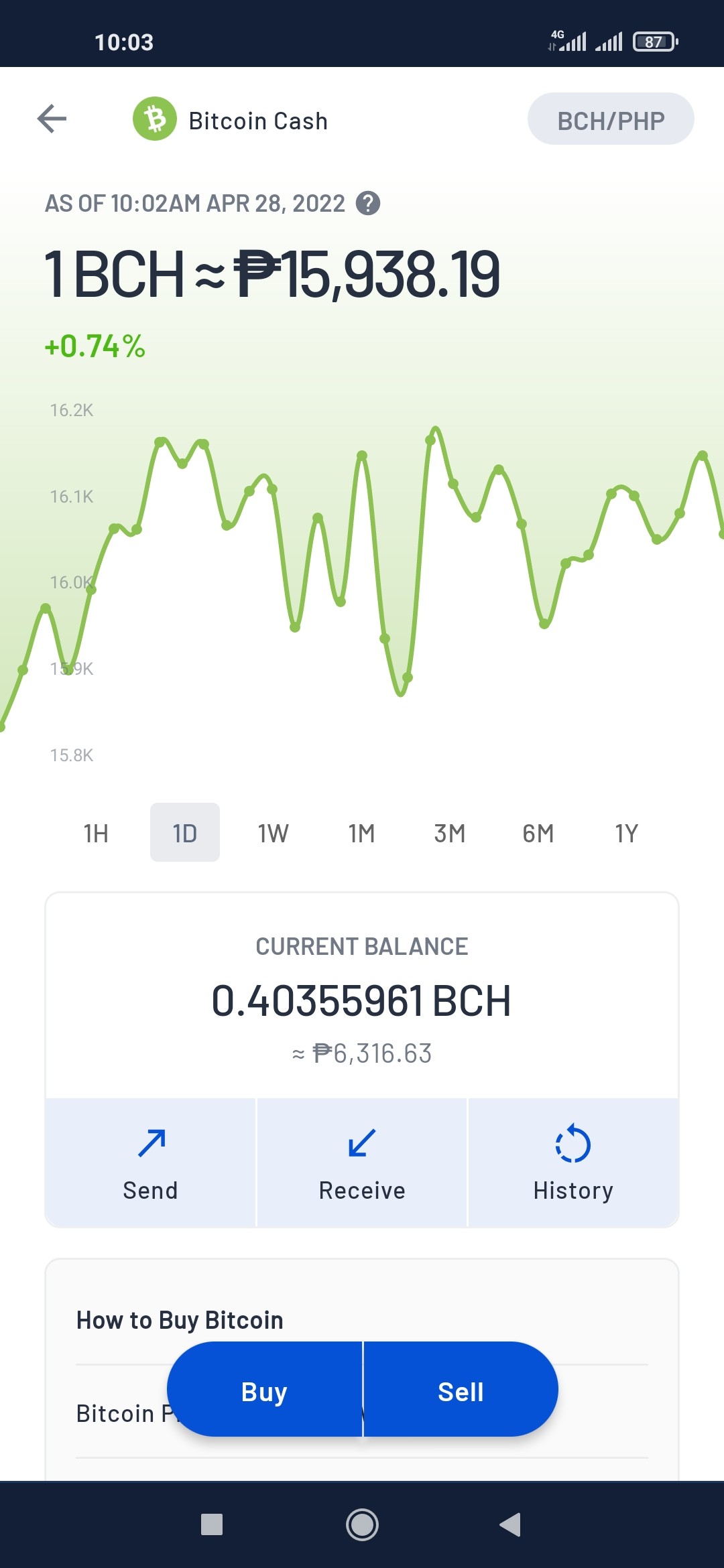This screenshot has height=1568, width=724.
Task: Open Receive to get Bitcoin Cash
Action: point(362,1163)
